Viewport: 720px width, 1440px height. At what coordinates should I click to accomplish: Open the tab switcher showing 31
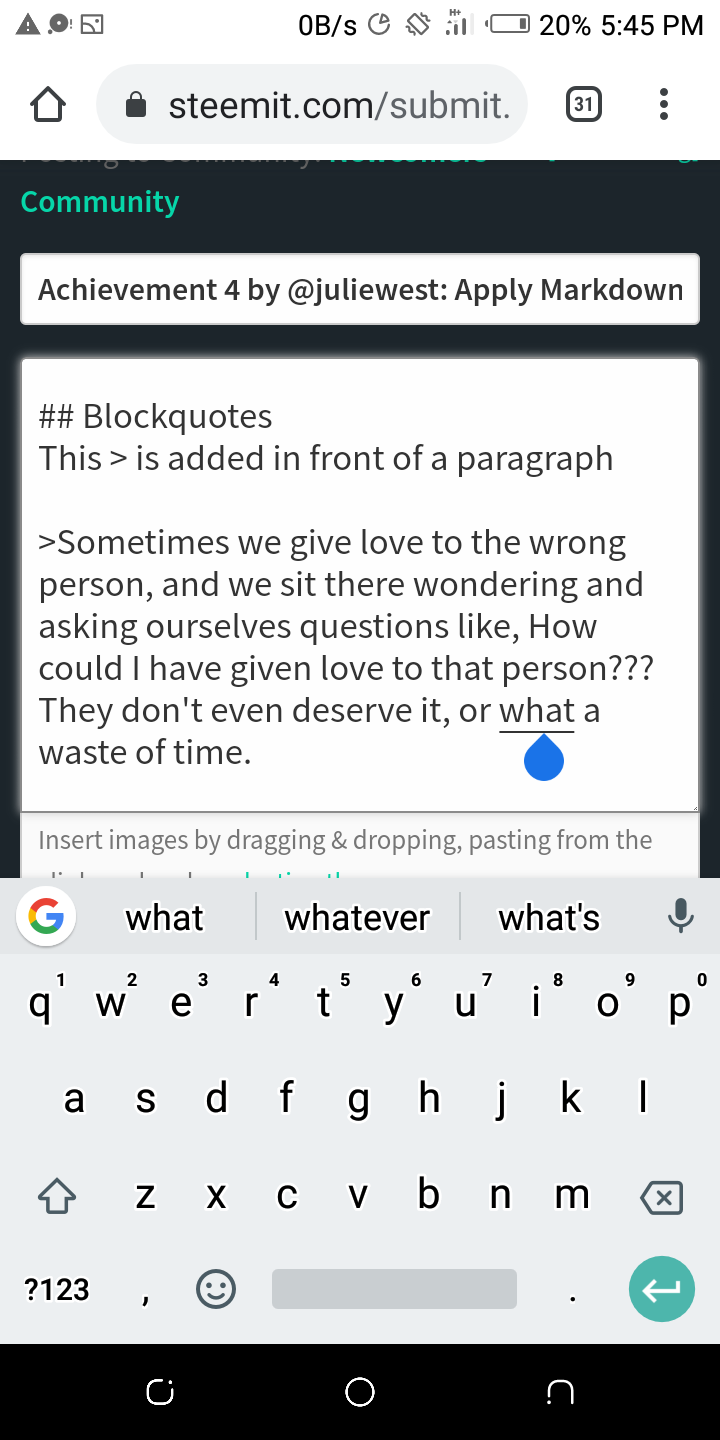coord(584,104)
